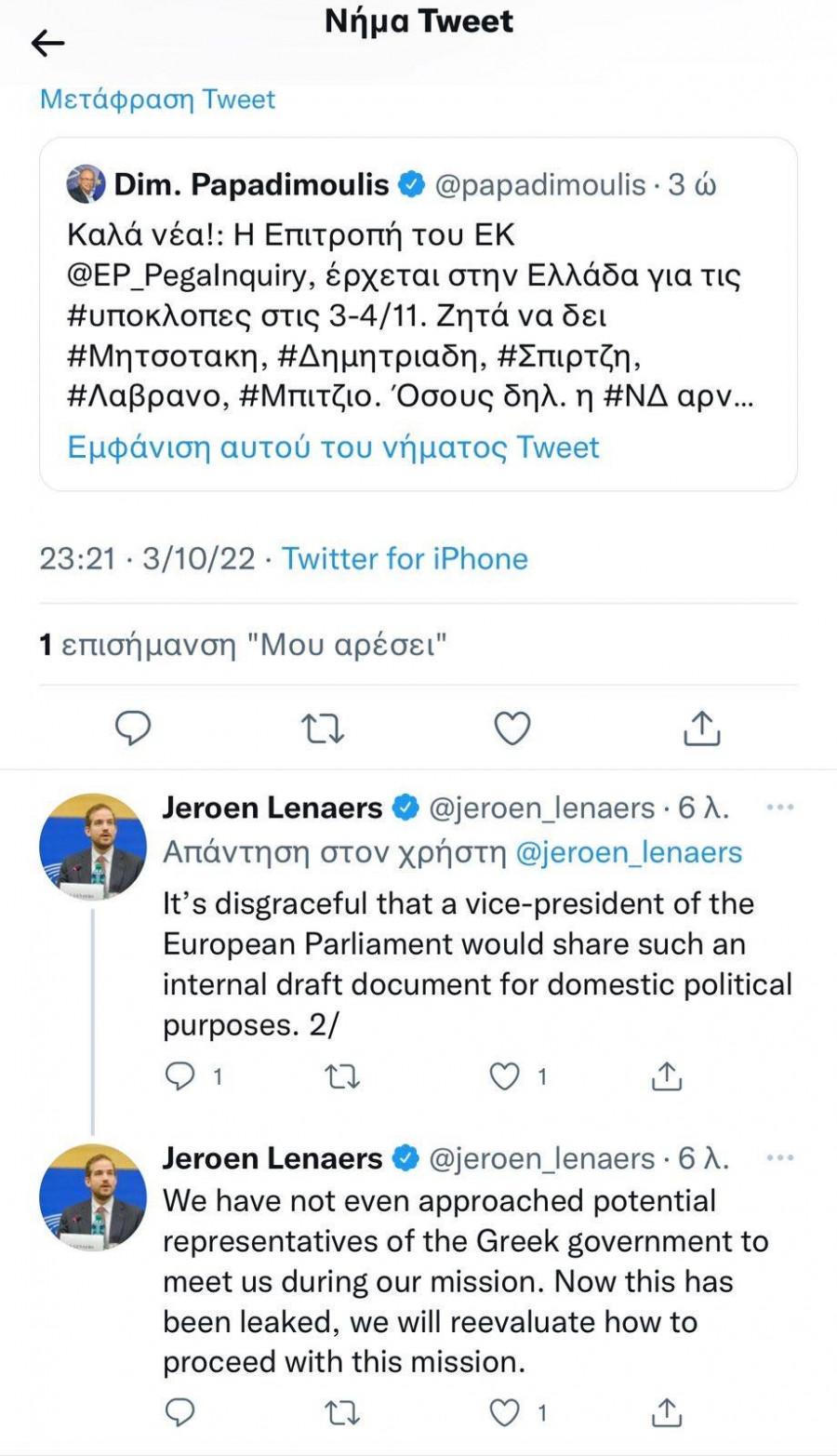Reply to the disgraceful vice-president tweet

coord(179,1076)
